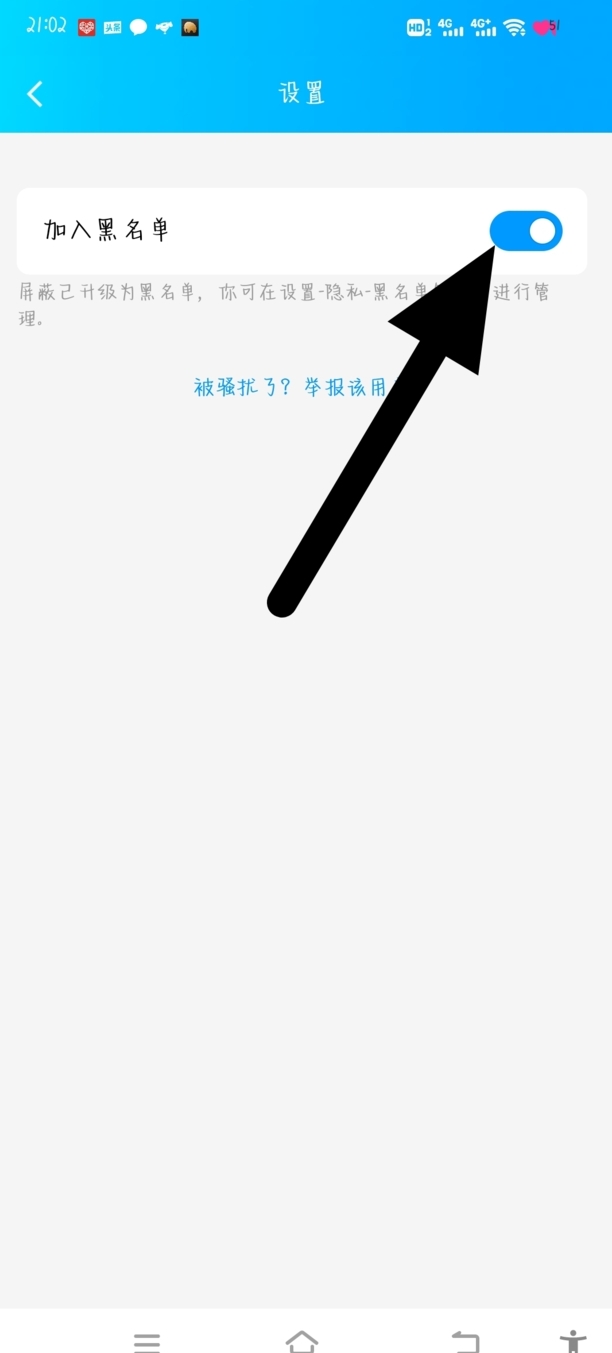Turn off the 加入黑名单 switch
Viewport: 612px width, 1353px height.
pos(526,231)
